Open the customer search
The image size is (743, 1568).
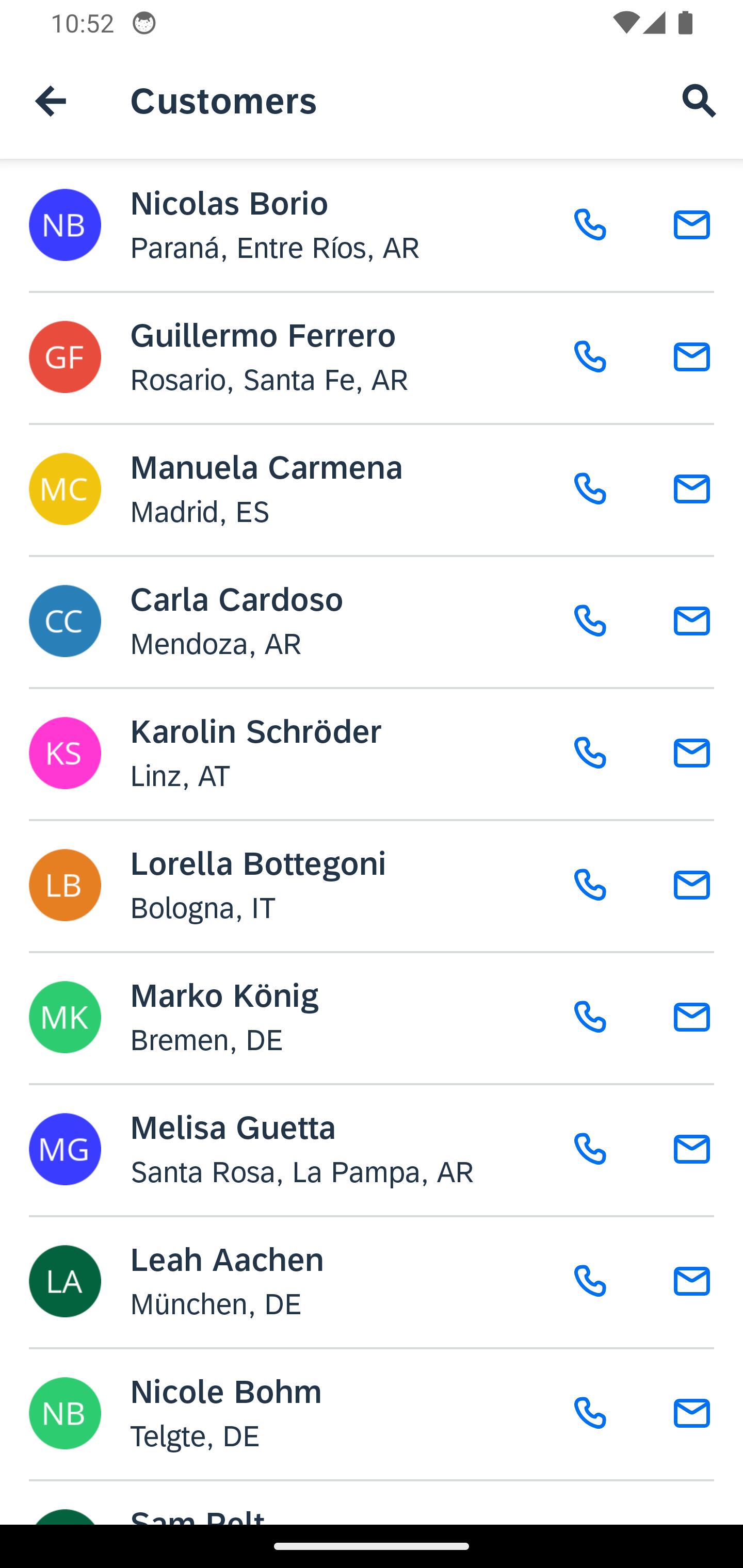pyautogui.click(x=699, y=101)
